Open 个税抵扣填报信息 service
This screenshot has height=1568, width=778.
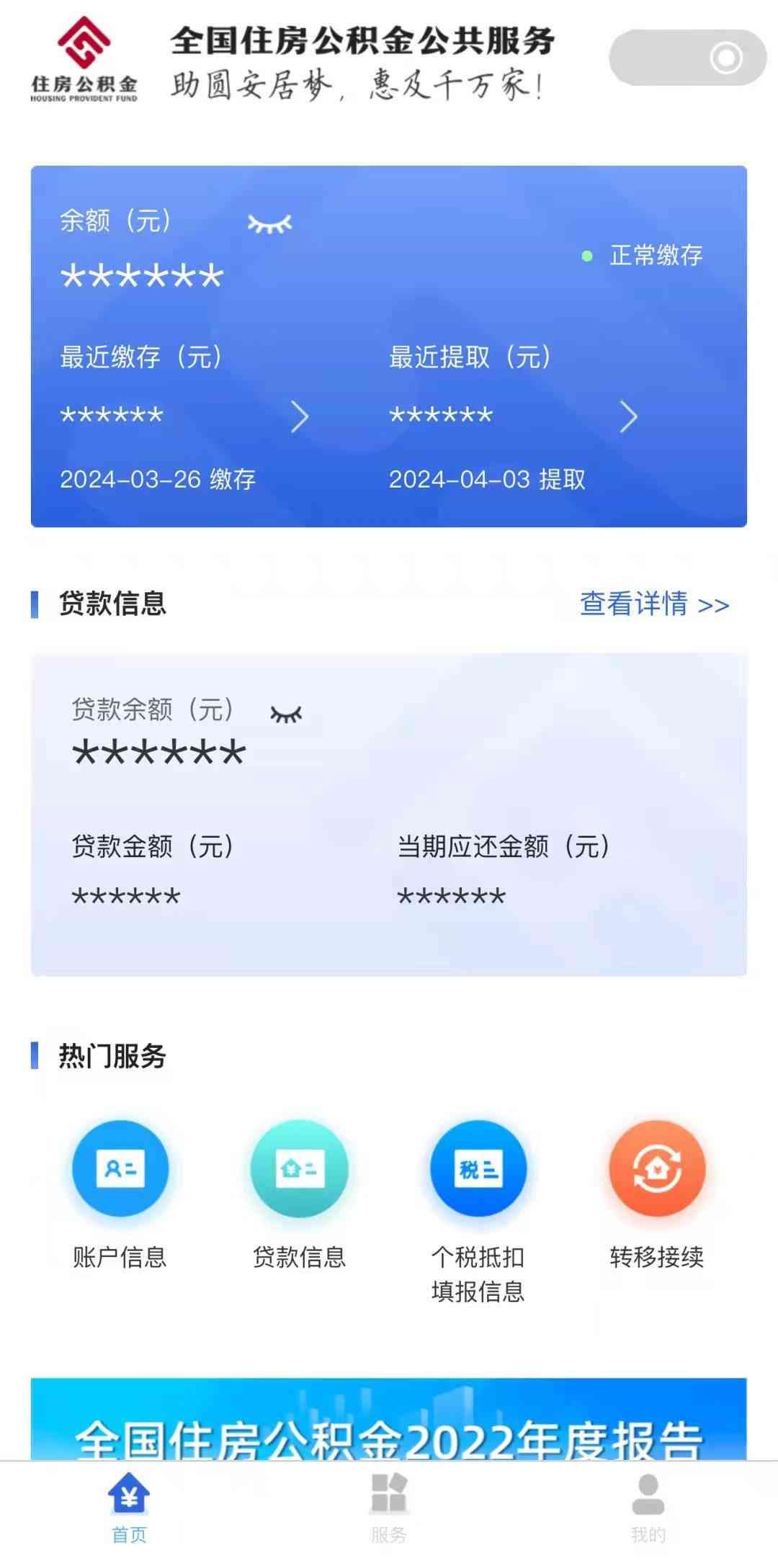(x=478, y=1168)
